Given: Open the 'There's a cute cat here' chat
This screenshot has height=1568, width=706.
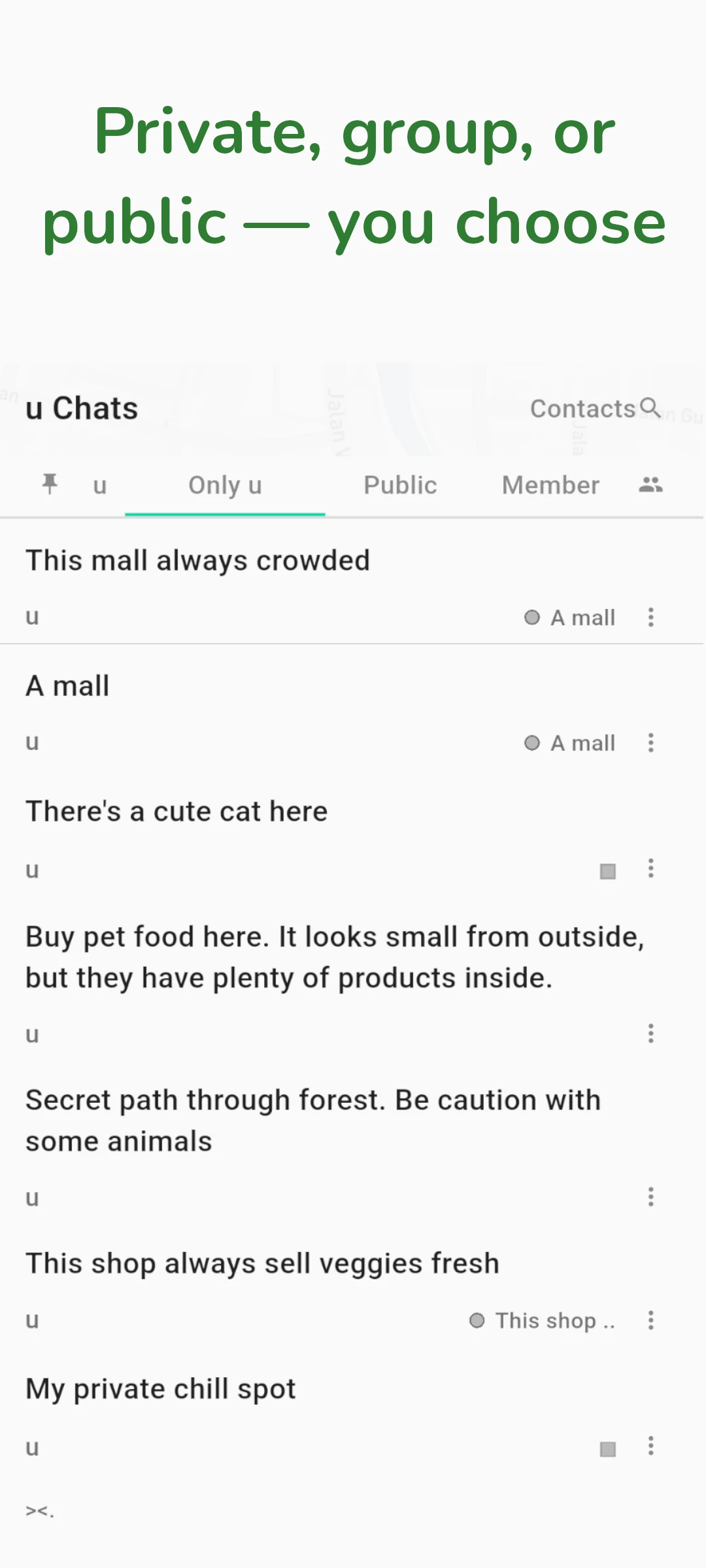Looking at the screenshot, I should [x=176, y=810].
